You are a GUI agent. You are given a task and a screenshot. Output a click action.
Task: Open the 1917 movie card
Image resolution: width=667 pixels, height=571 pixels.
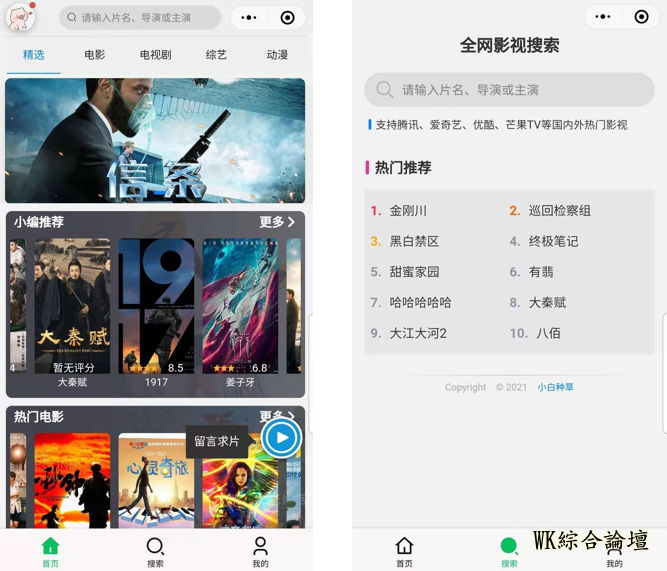[x=156, y=310]
